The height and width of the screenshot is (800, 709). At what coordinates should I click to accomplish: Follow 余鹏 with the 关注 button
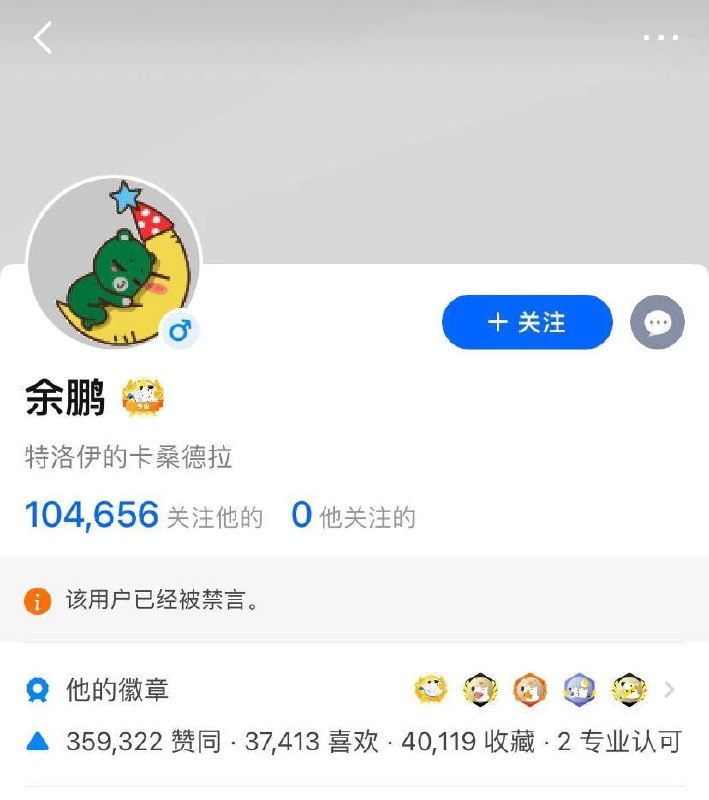pos(527,322)
